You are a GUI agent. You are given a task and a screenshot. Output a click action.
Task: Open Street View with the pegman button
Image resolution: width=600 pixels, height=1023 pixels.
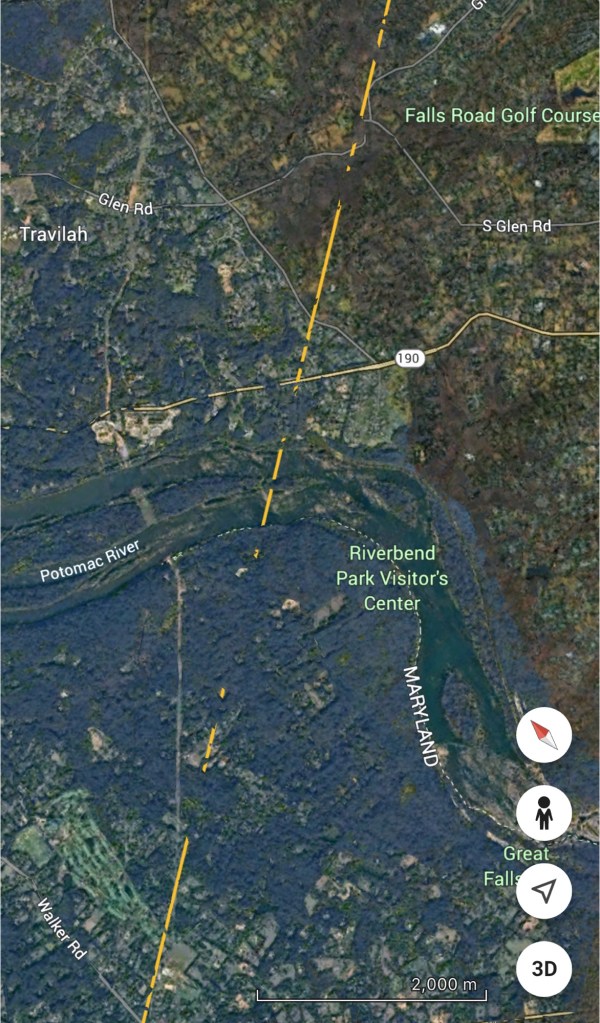point(544,813)
